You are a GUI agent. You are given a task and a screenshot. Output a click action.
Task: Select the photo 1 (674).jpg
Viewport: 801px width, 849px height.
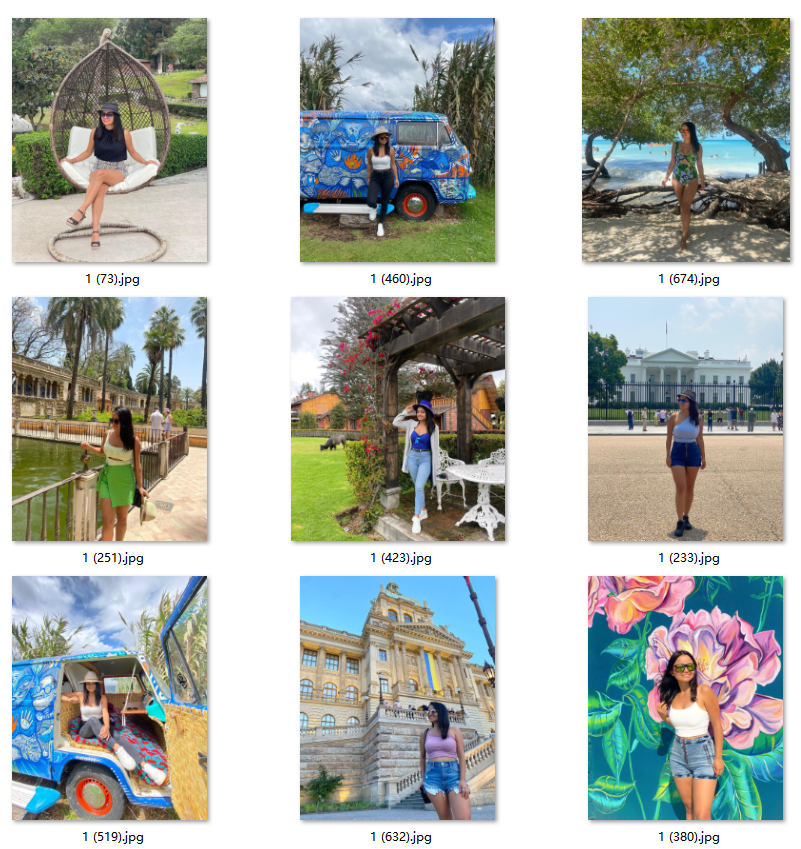click(686, 140)
